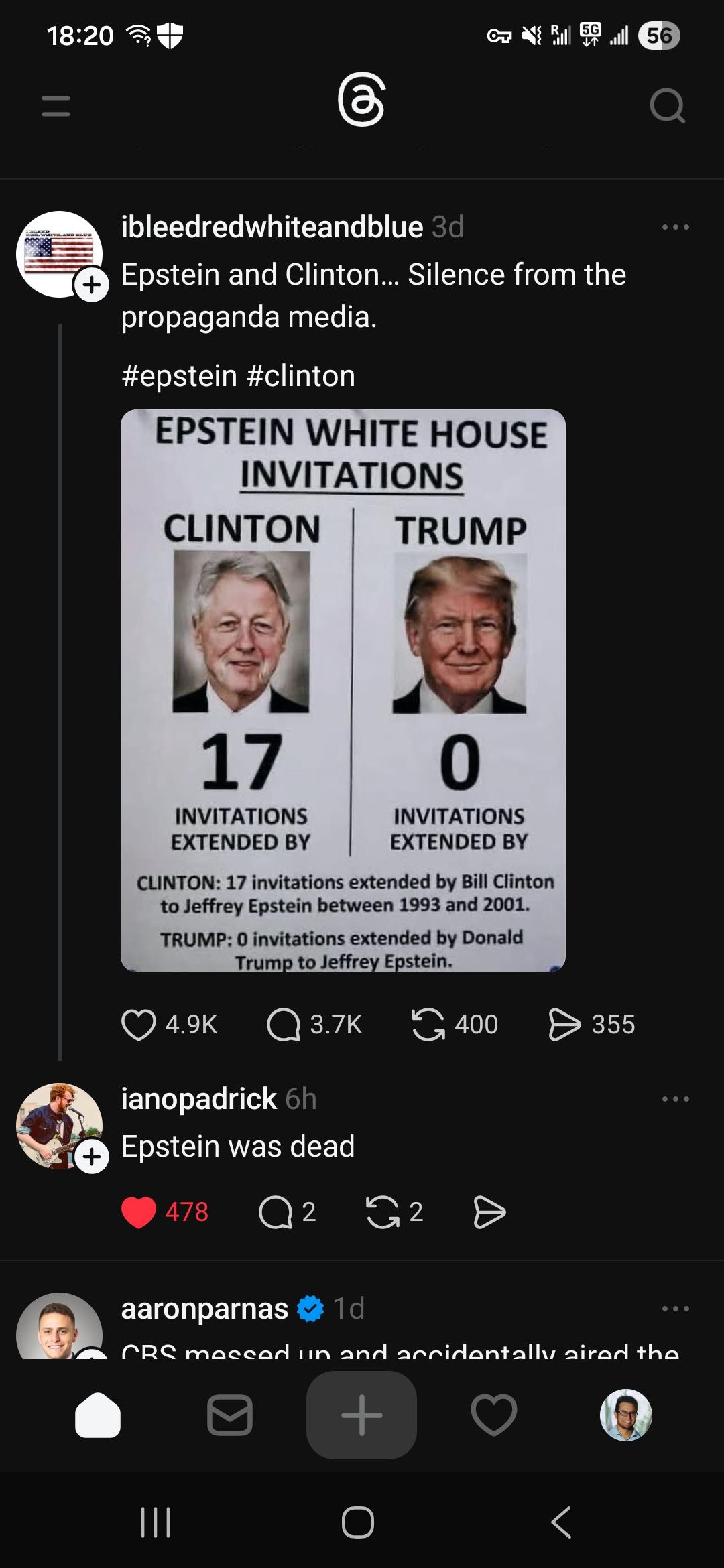Follow ibleedredwhiteandblue via the avatar plus

[x=91, y=285]
